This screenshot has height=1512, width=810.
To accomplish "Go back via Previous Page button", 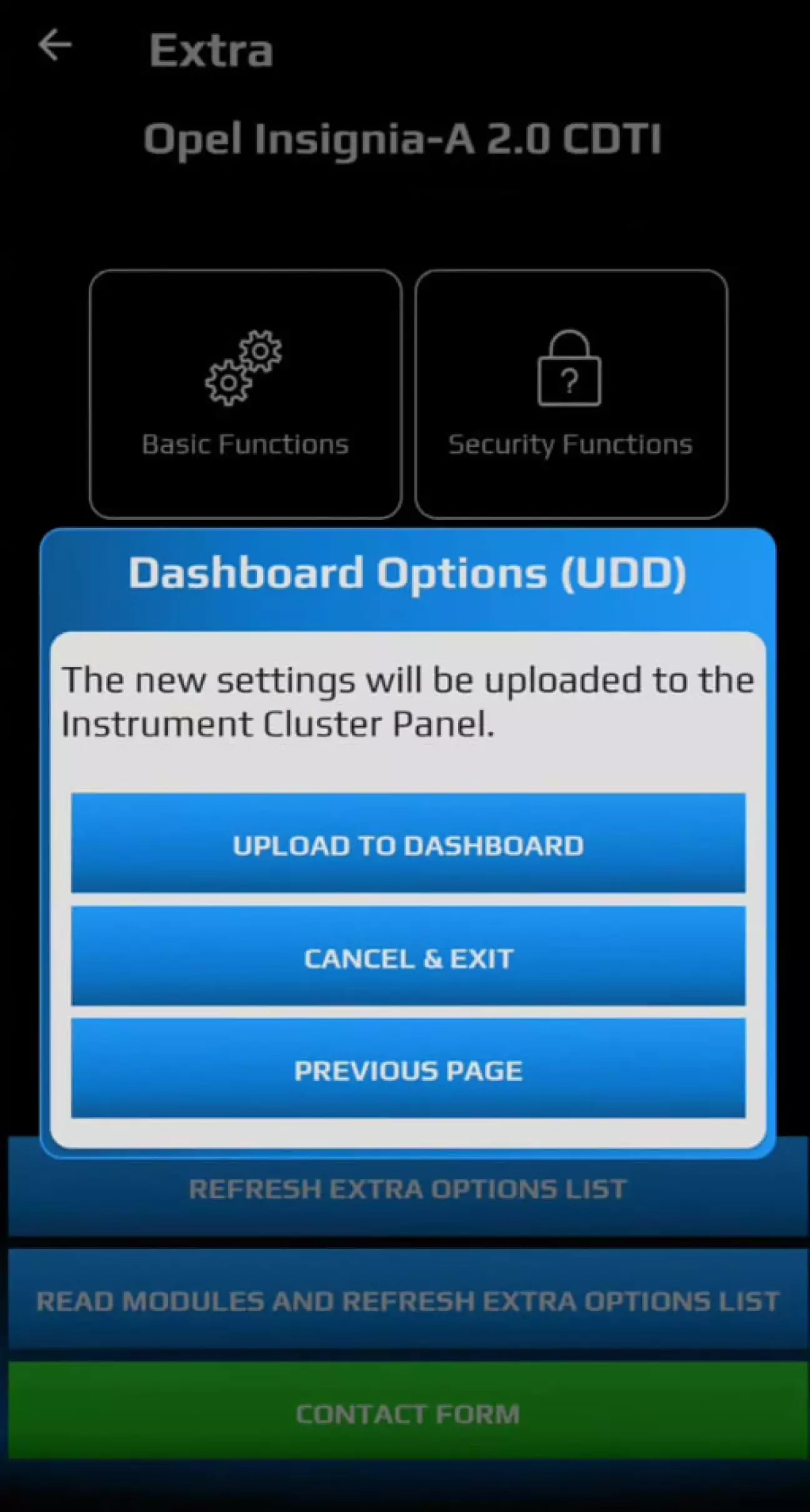I will coord(408,1068).
